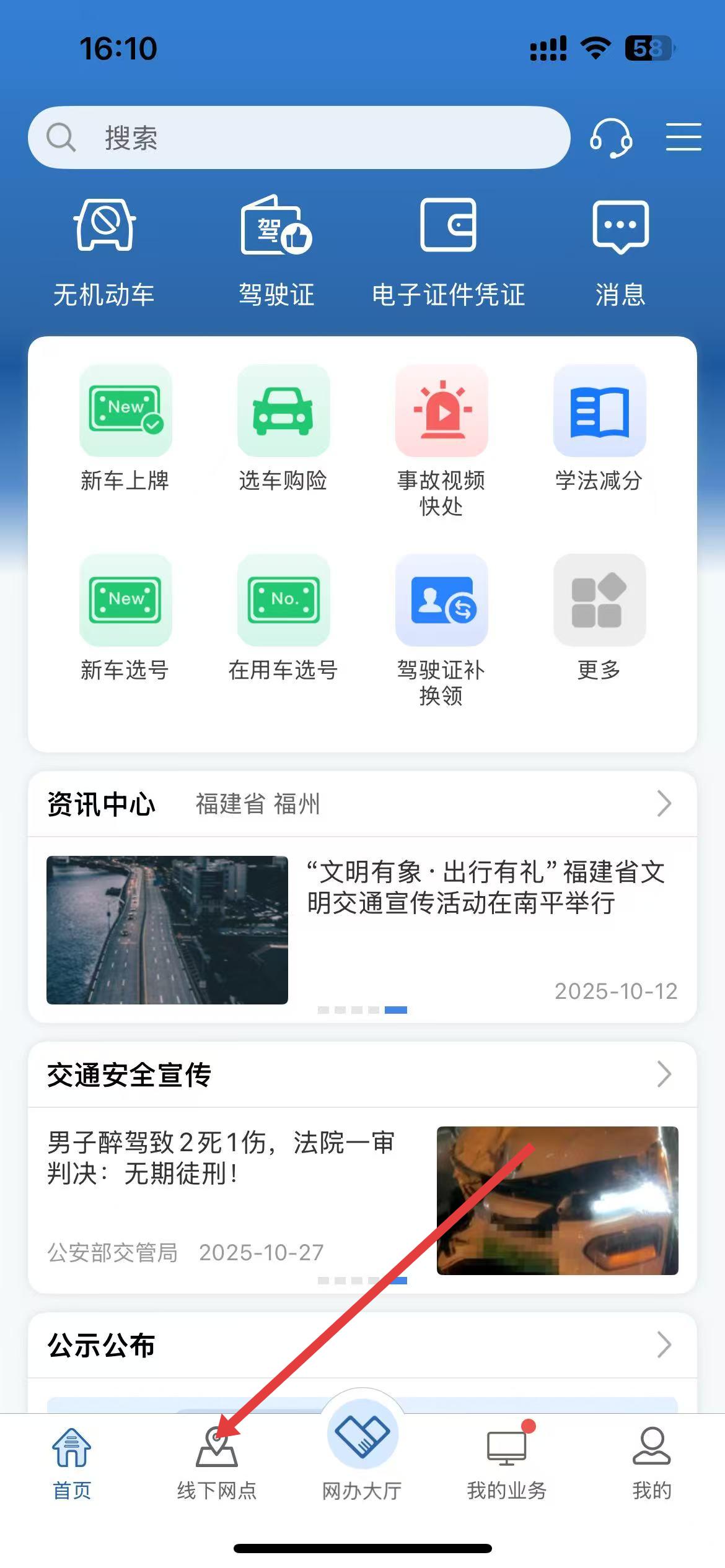Open 消息 messages

pyautogui.click(x=620, y=251)
